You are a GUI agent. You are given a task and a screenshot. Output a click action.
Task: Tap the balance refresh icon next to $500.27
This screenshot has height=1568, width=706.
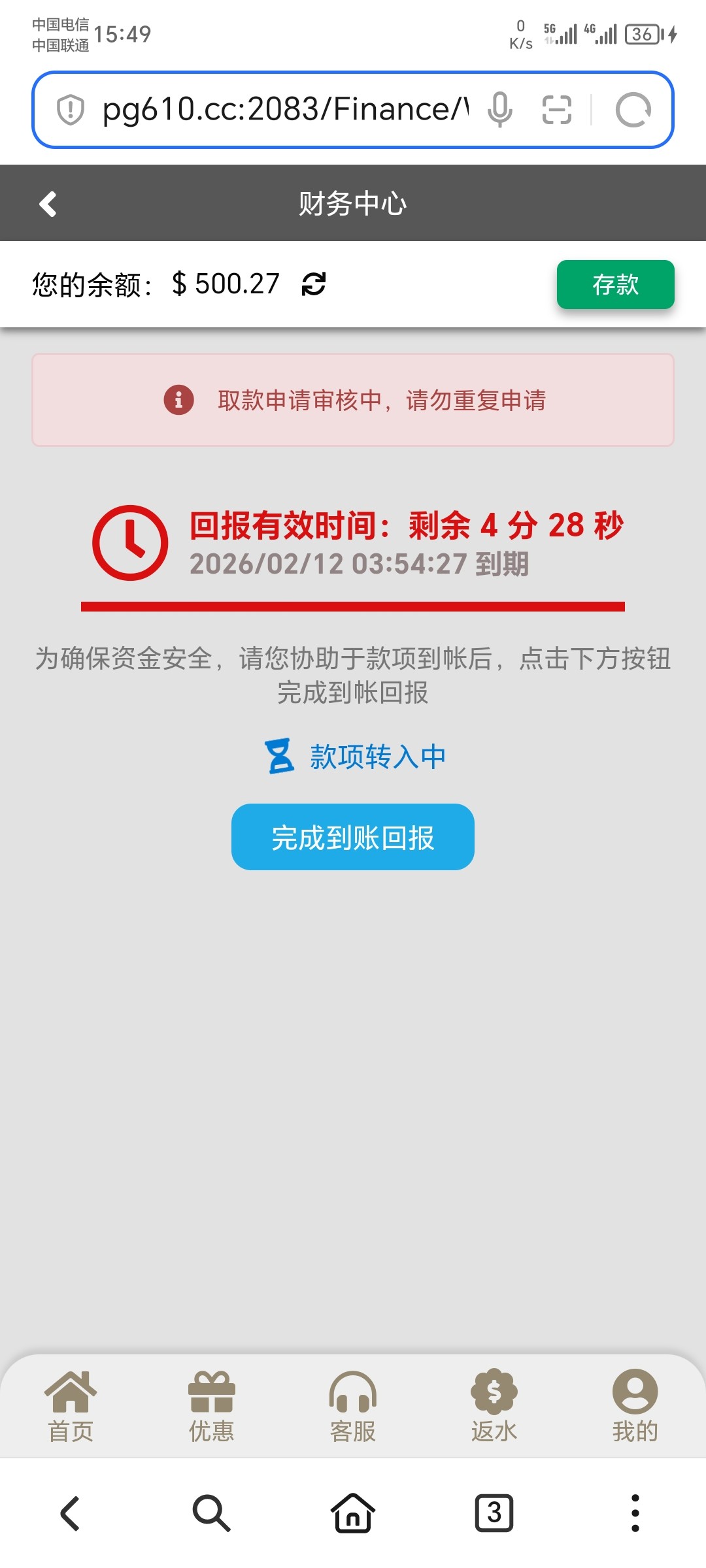tap(312, 285)
